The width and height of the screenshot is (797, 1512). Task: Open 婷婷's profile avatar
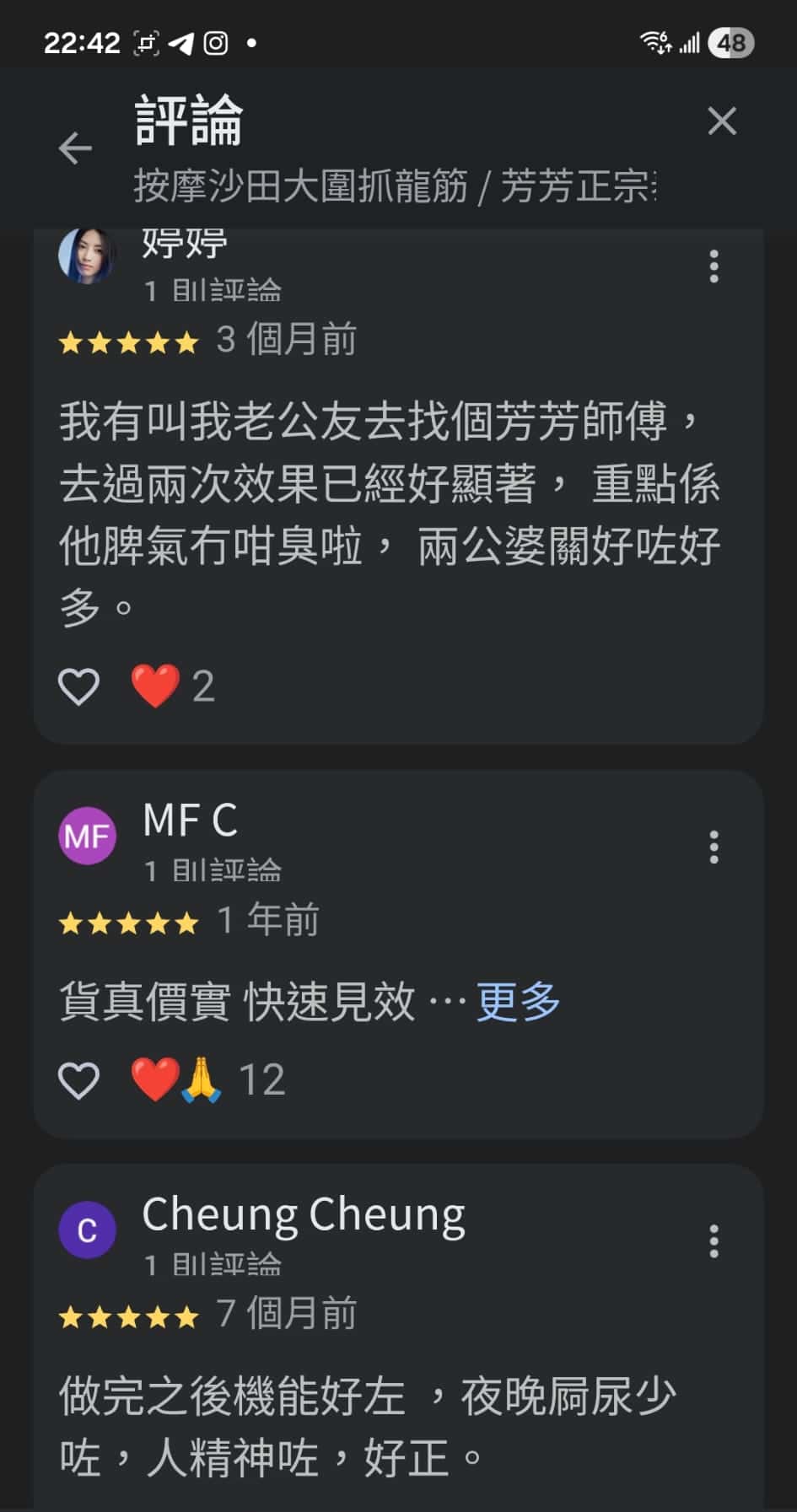87,256
